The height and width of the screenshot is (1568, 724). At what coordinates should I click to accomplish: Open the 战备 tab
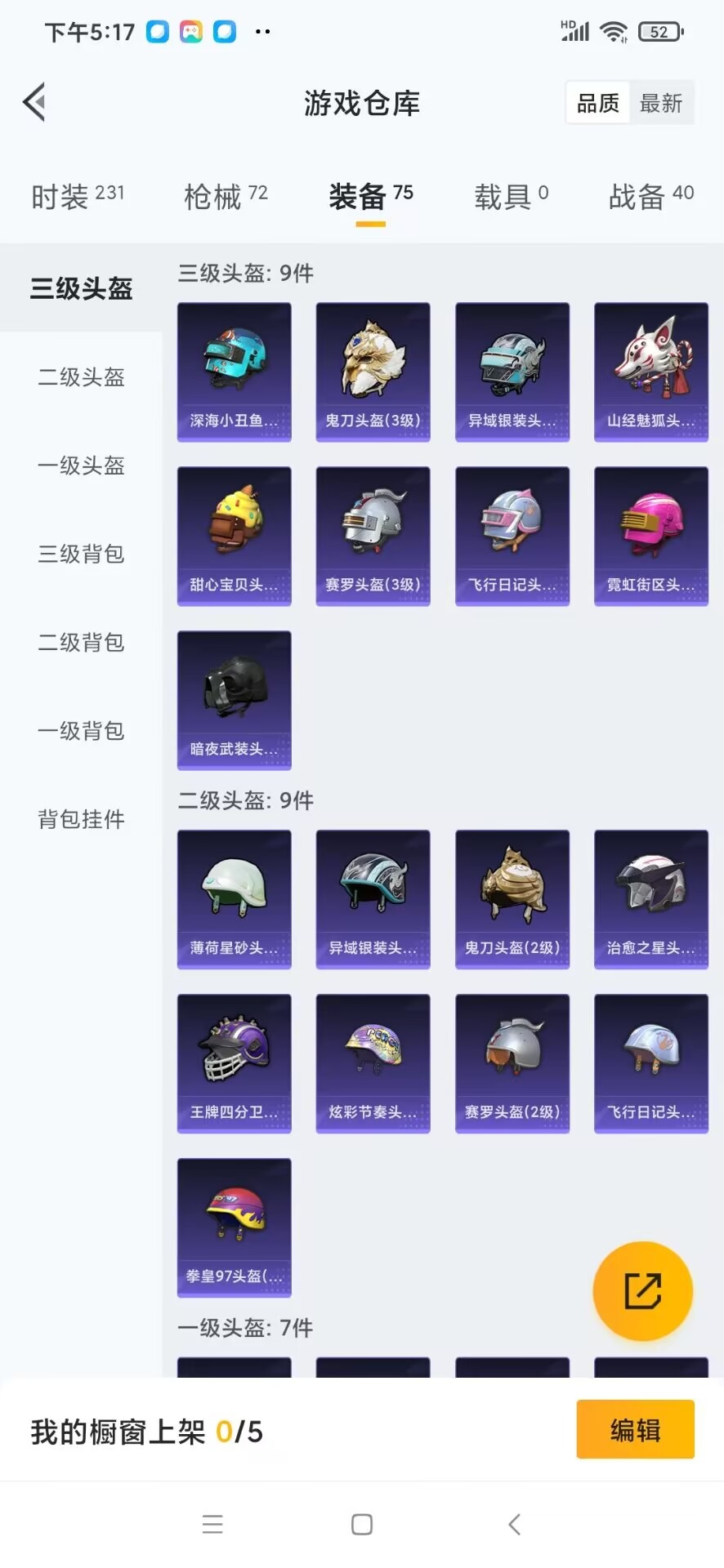click(650, 196)
